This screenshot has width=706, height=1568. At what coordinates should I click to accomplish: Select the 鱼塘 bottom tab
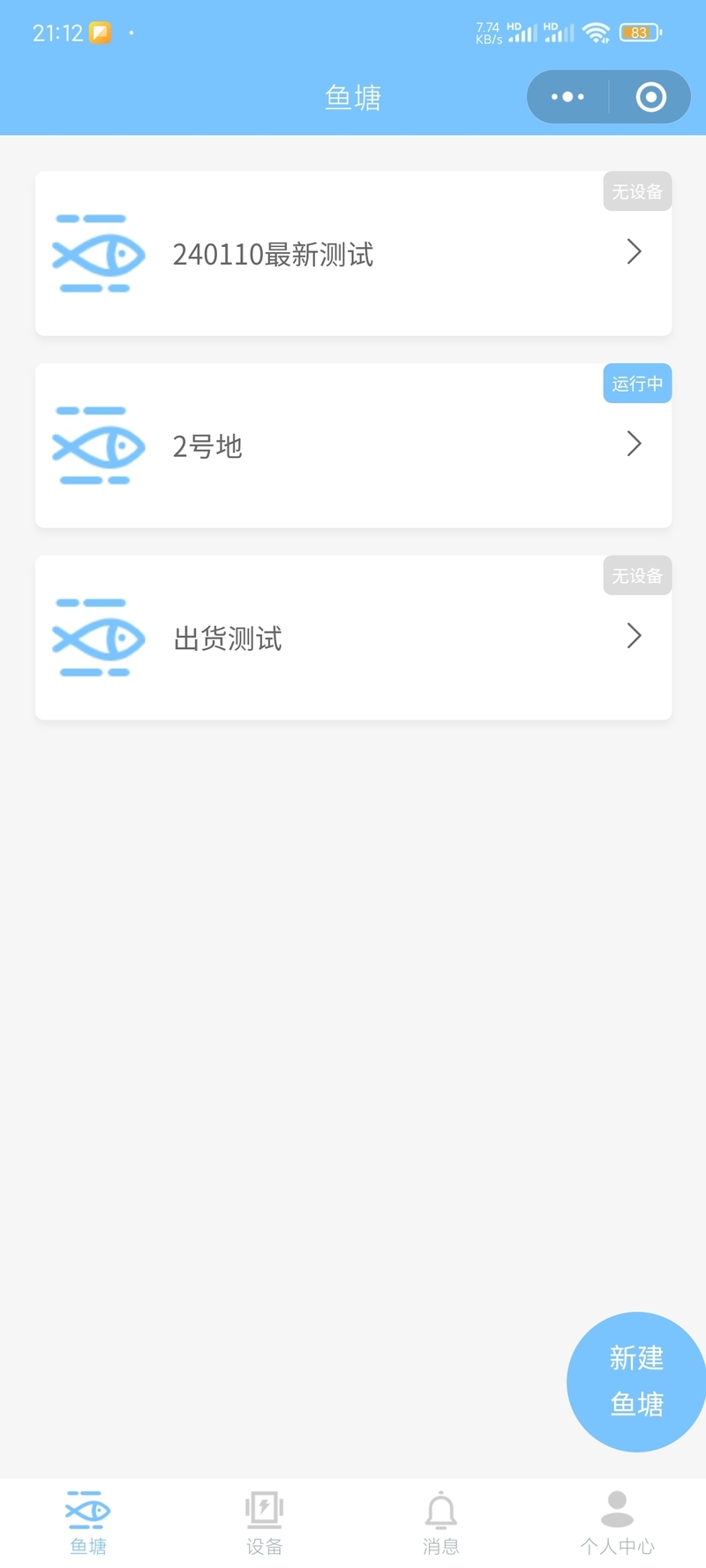[88, 1523]
